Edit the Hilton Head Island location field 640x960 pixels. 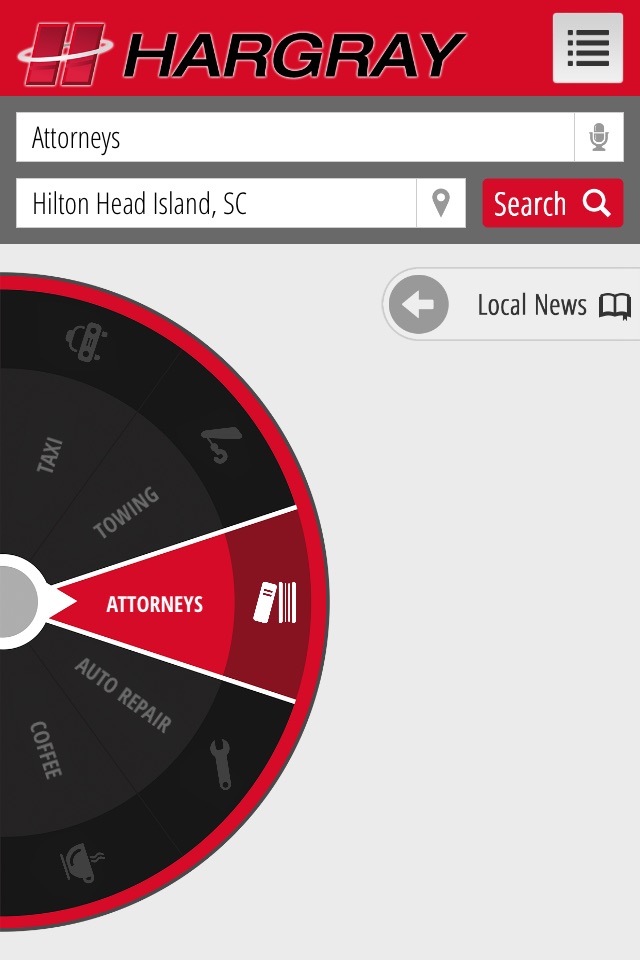click(216, 204)
